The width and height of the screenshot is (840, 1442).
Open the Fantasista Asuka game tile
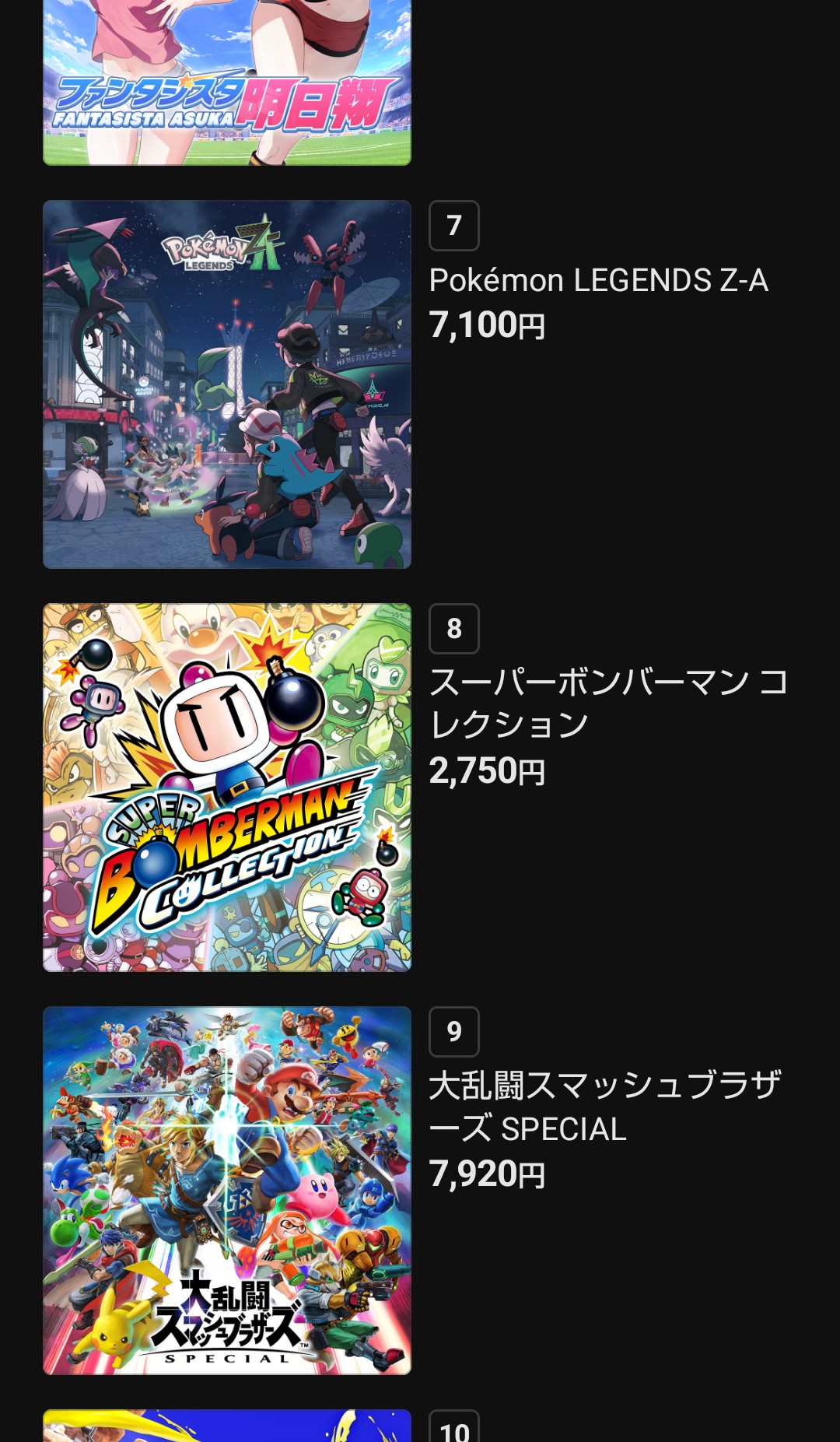pyautogui.click(x=226, y=82)
